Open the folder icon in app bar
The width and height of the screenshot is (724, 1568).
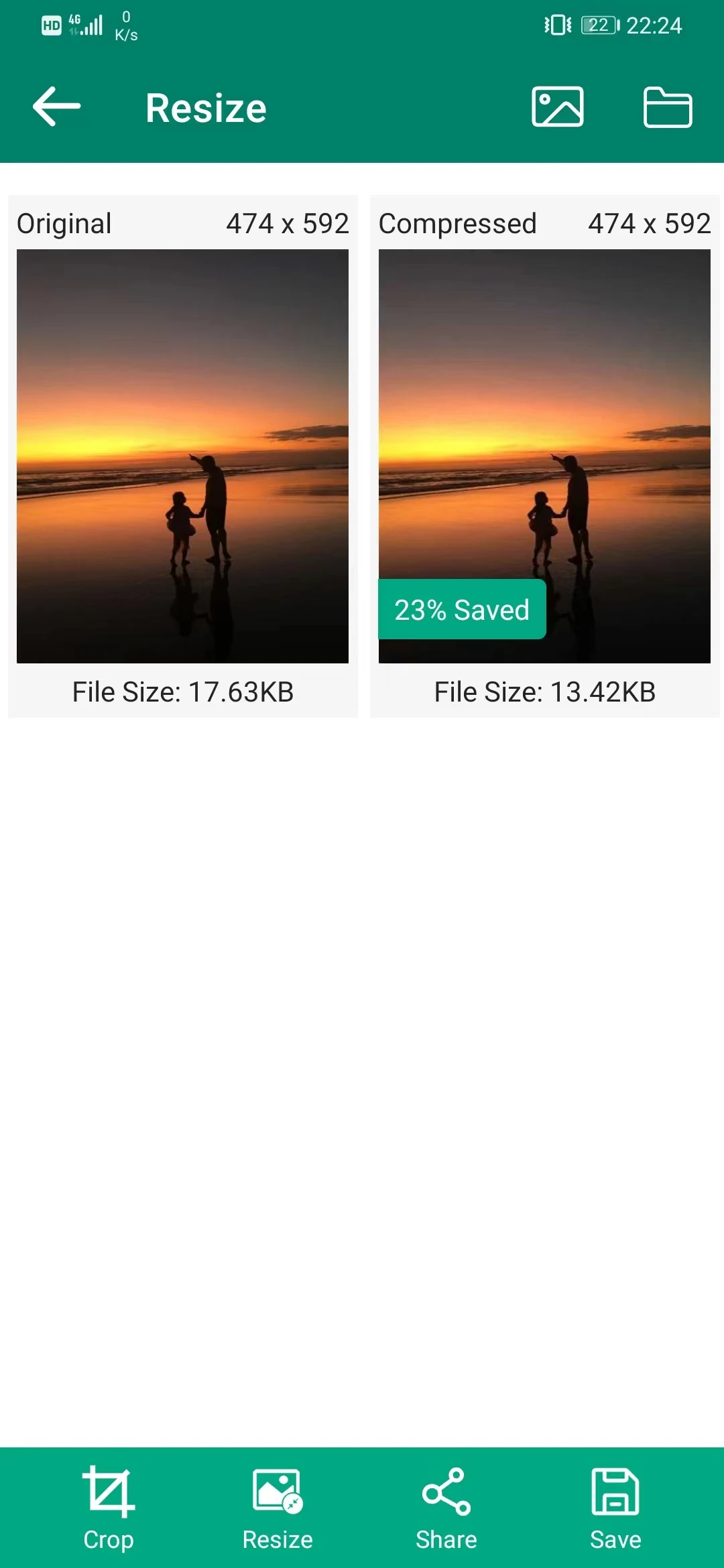click(668, 107)
